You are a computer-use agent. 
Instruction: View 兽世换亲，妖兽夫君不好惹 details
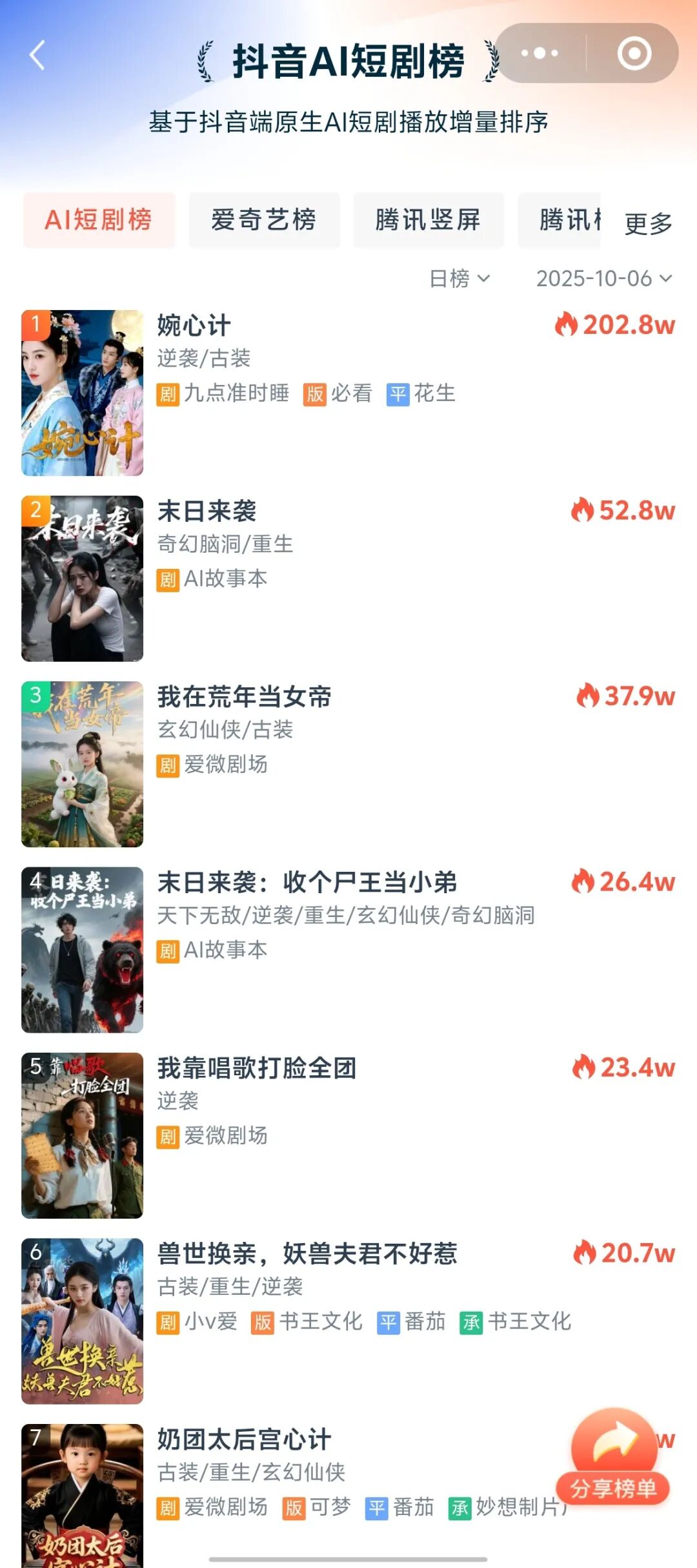click(x=307, y=1253)
